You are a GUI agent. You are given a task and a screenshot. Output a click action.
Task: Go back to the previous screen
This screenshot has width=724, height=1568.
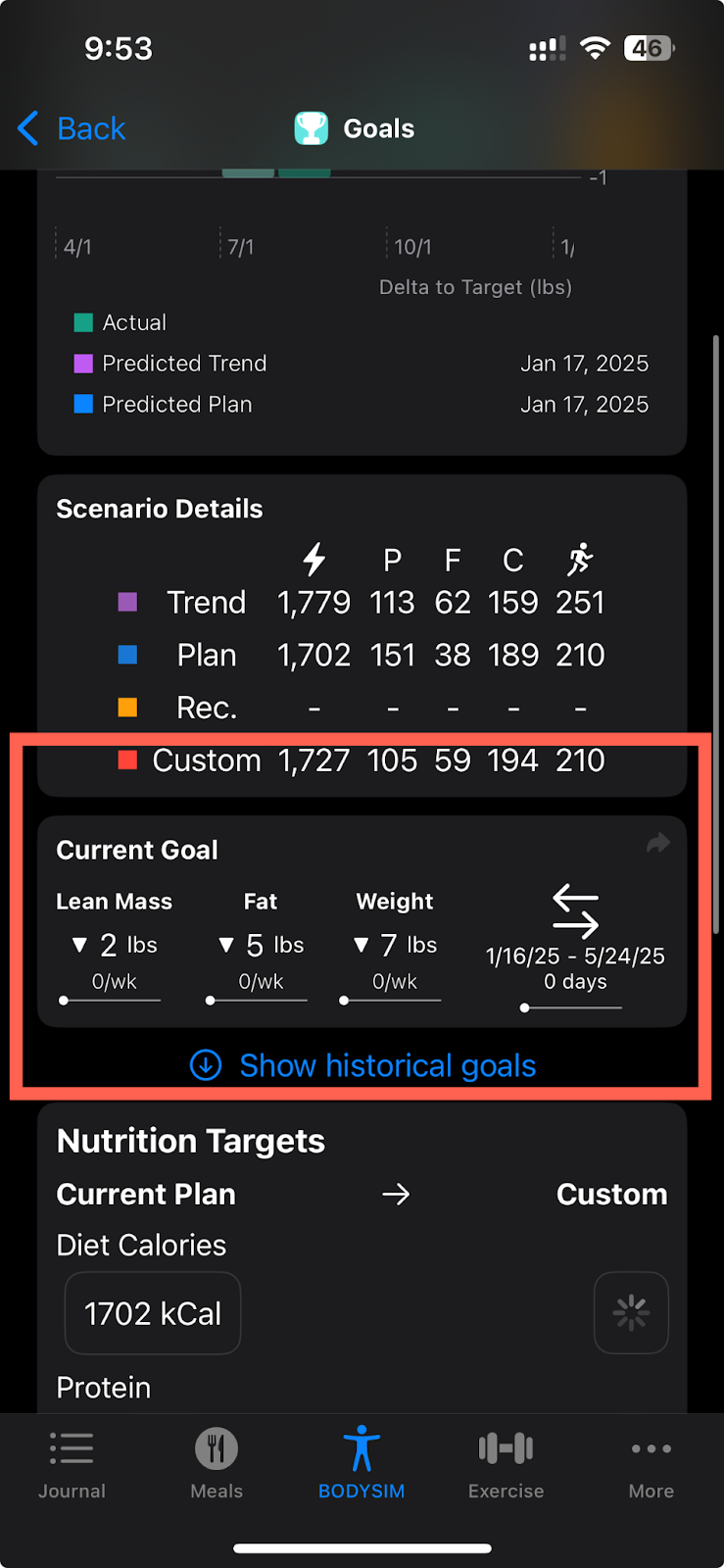point(72,128)
